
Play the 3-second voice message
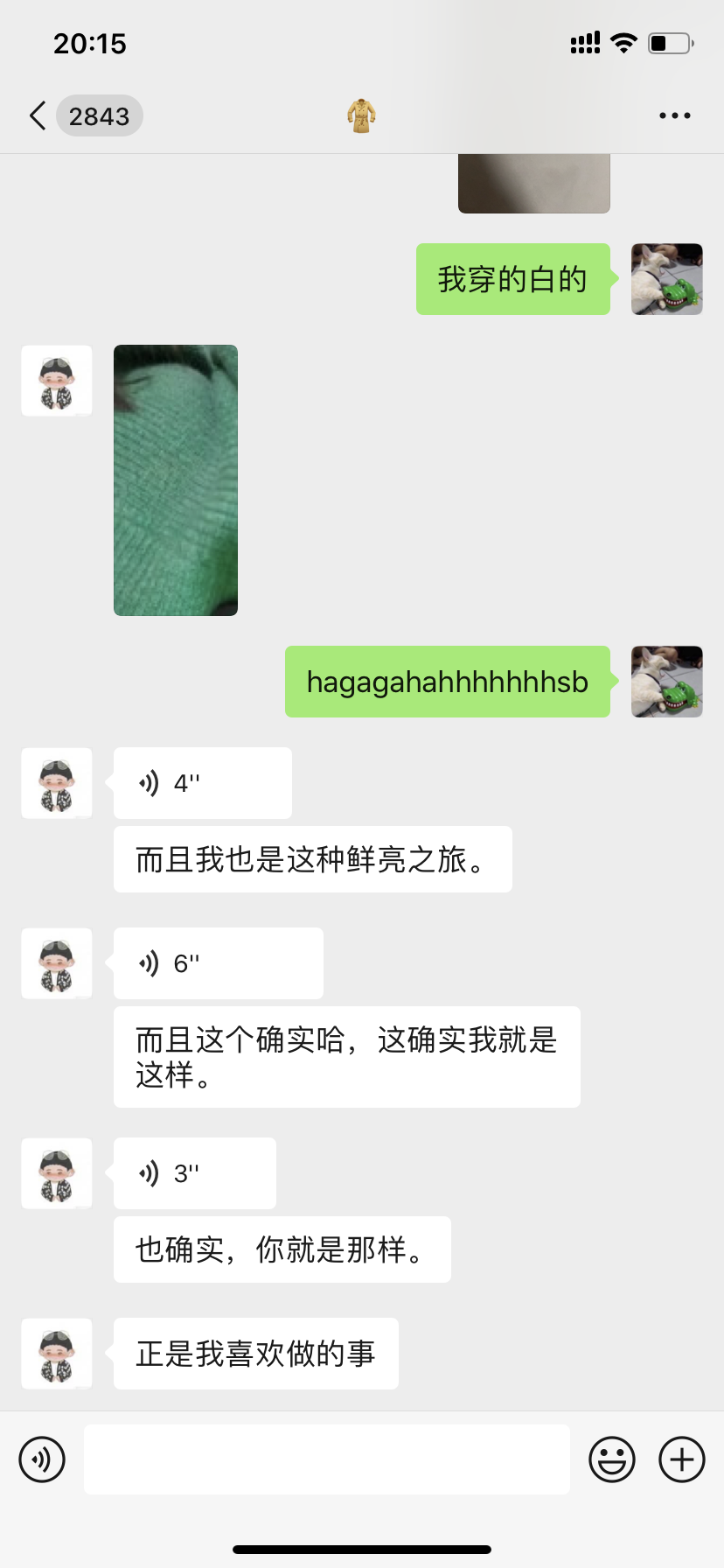point(194,1173)
